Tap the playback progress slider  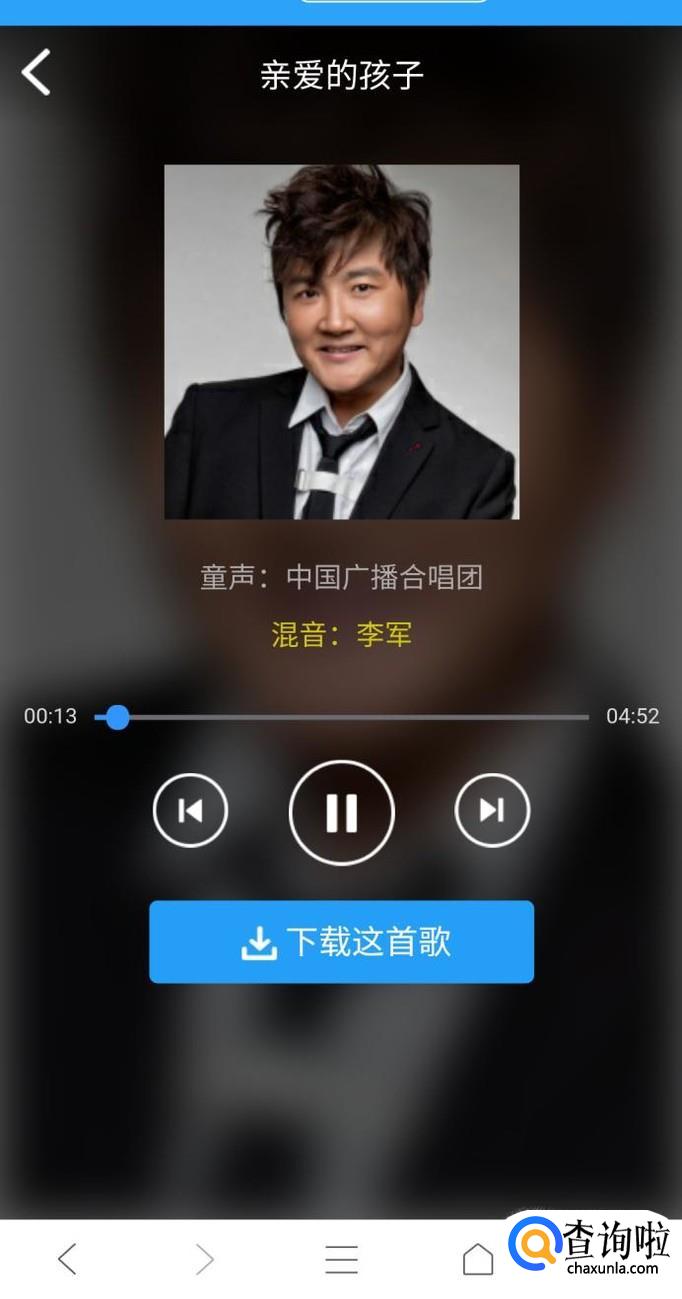click(341, 717)
